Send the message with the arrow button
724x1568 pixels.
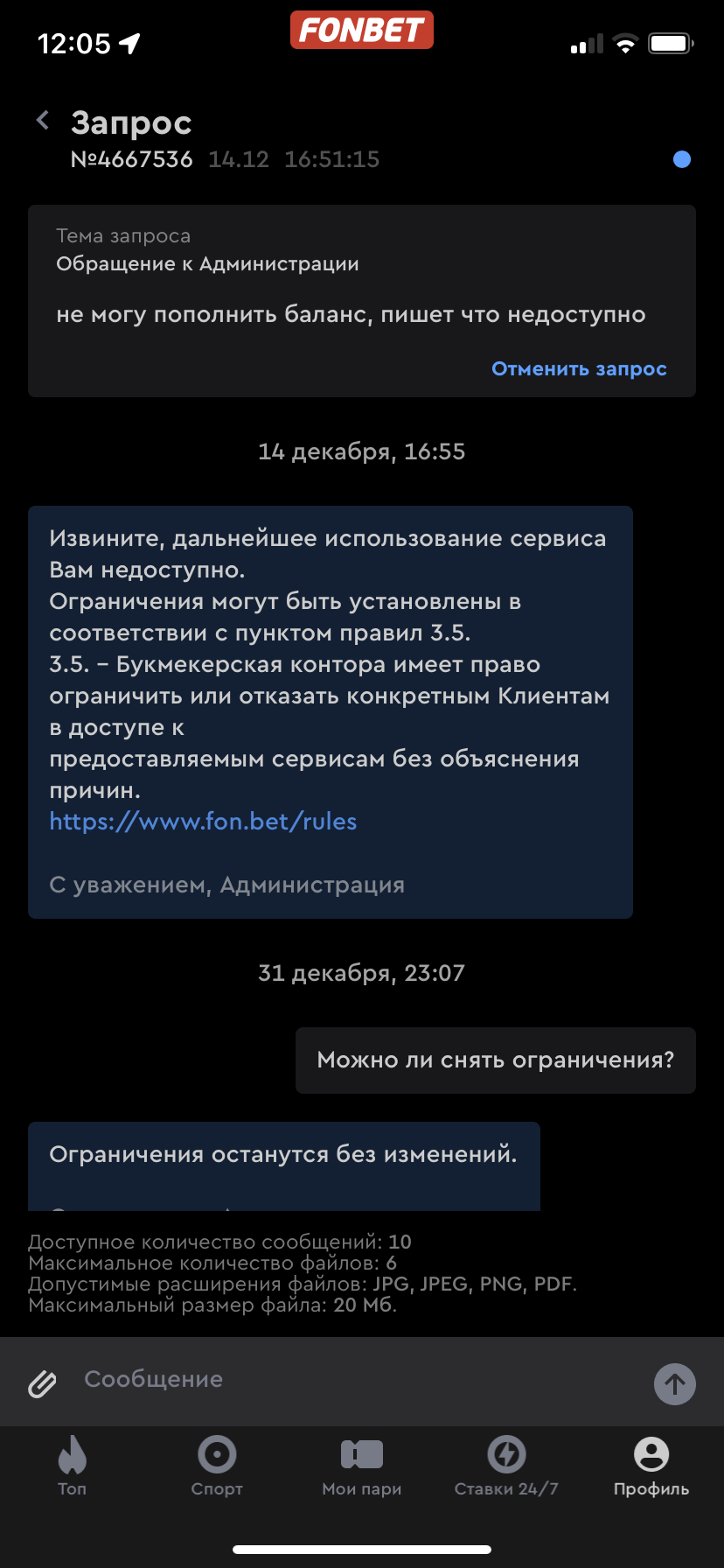pyautogui.click(x=674, y=1384)
